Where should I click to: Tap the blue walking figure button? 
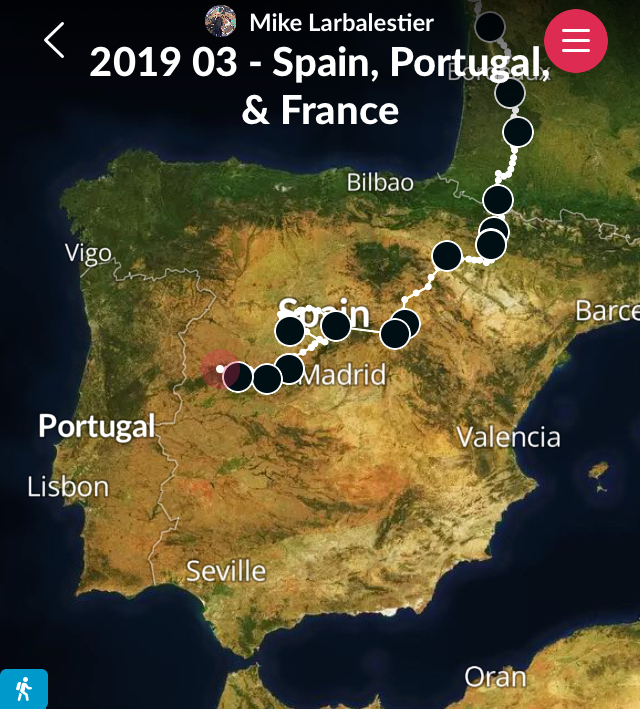(x=23, y=689)
